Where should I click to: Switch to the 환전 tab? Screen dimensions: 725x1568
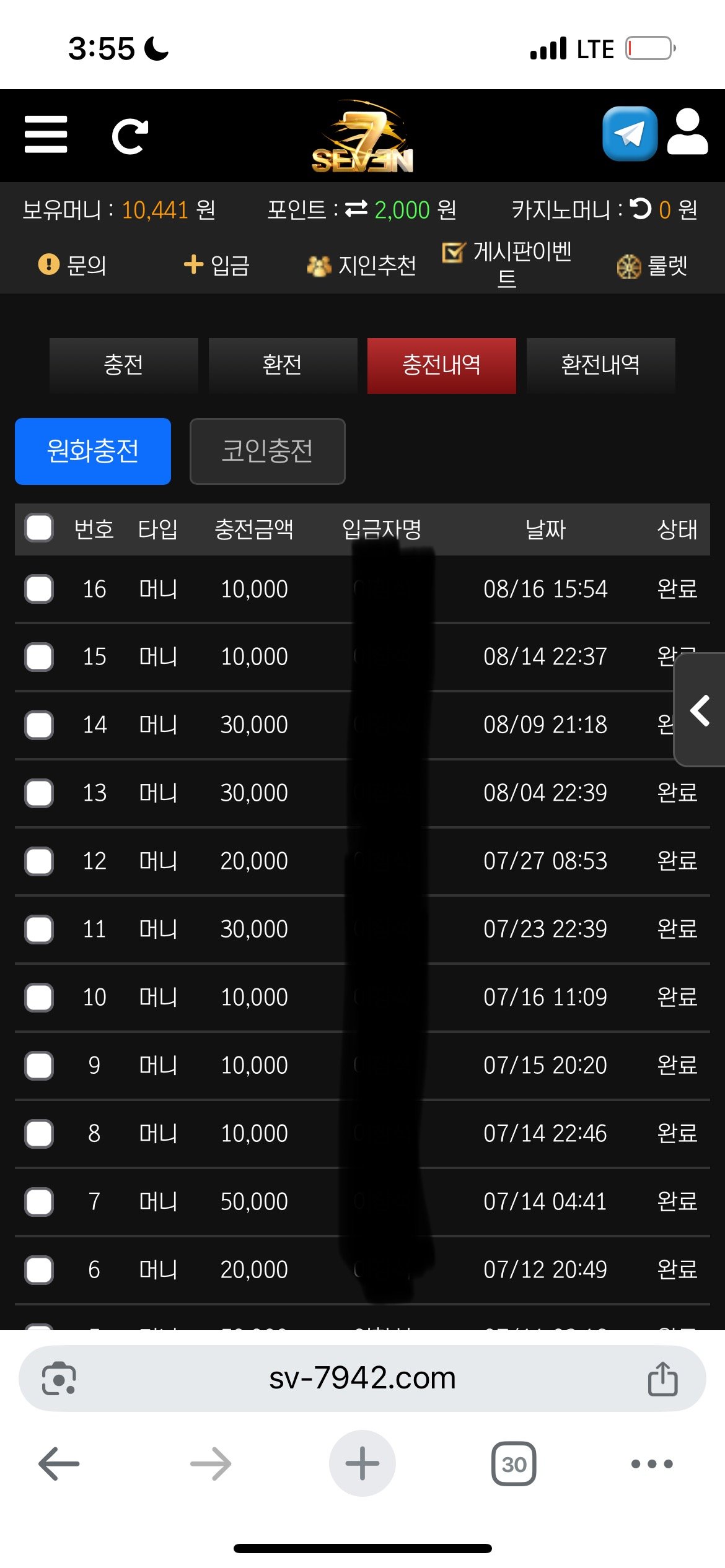coord(283,365)
